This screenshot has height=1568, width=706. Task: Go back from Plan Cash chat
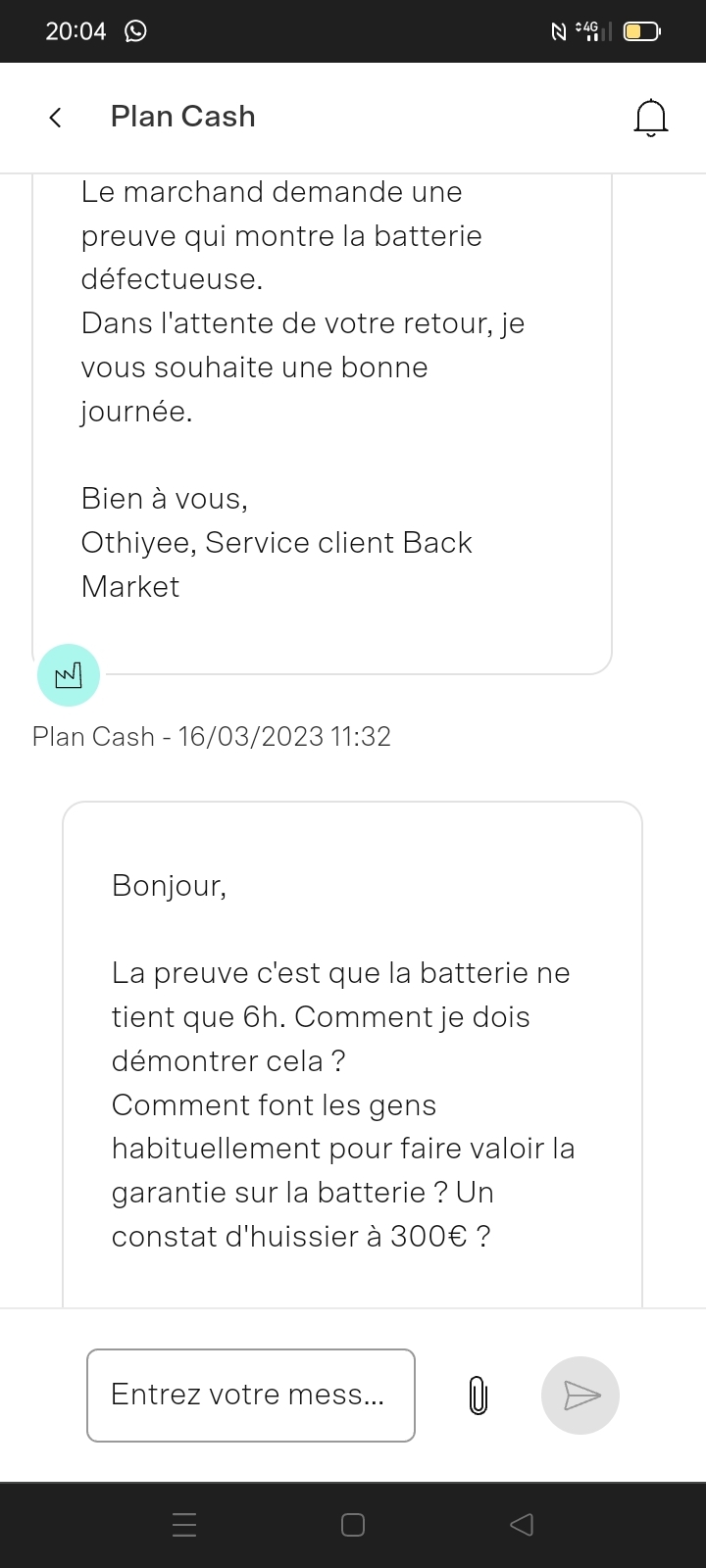point(56,118)
